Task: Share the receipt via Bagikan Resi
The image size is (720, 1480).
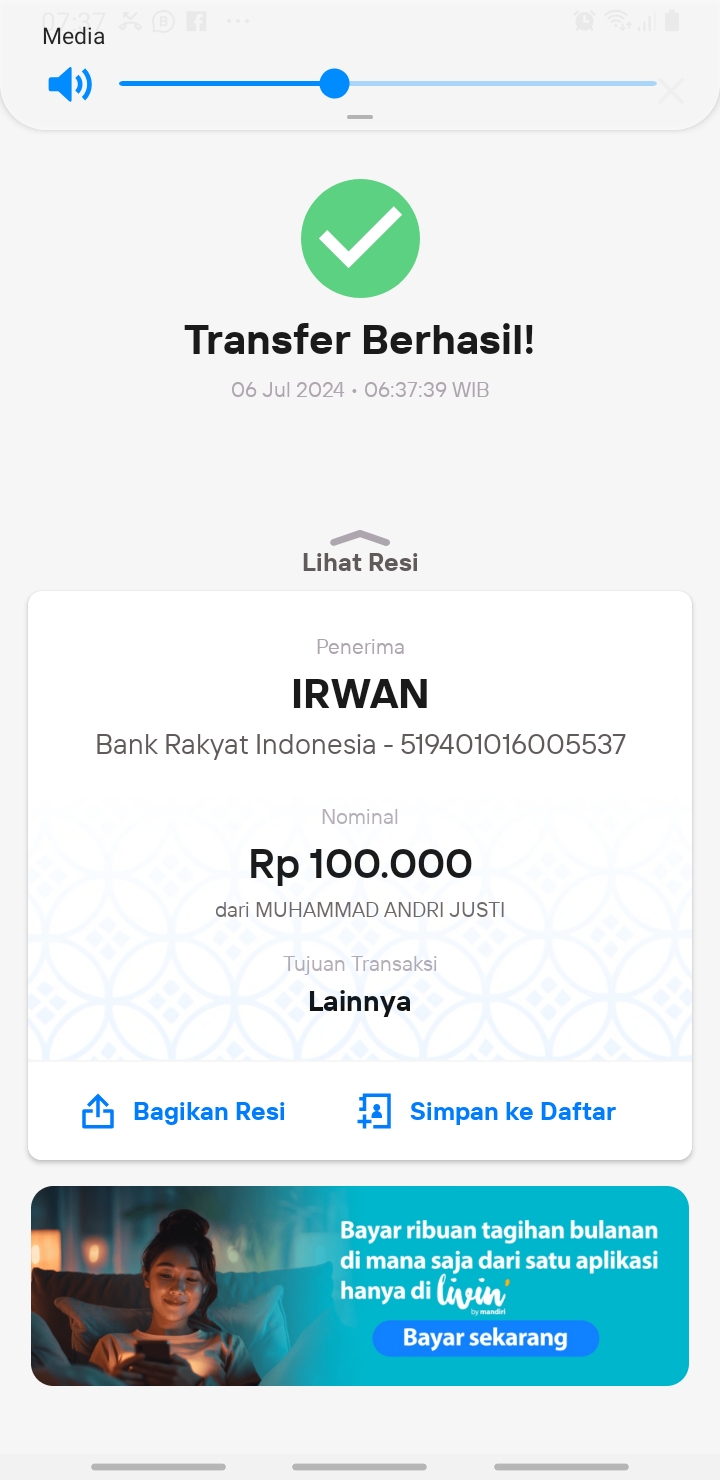Action: coord(183,1111)
